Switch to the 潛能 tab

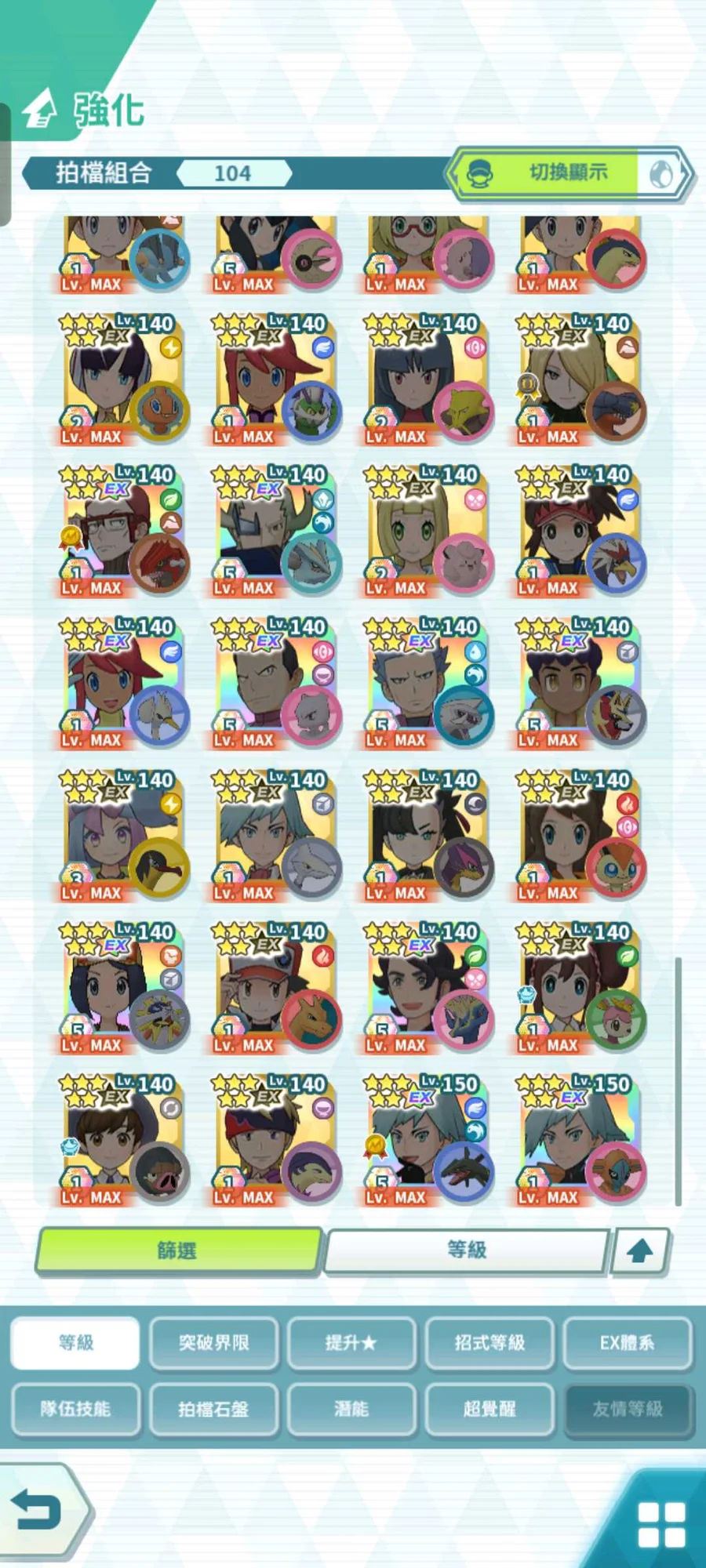(x=351, y=1409)
